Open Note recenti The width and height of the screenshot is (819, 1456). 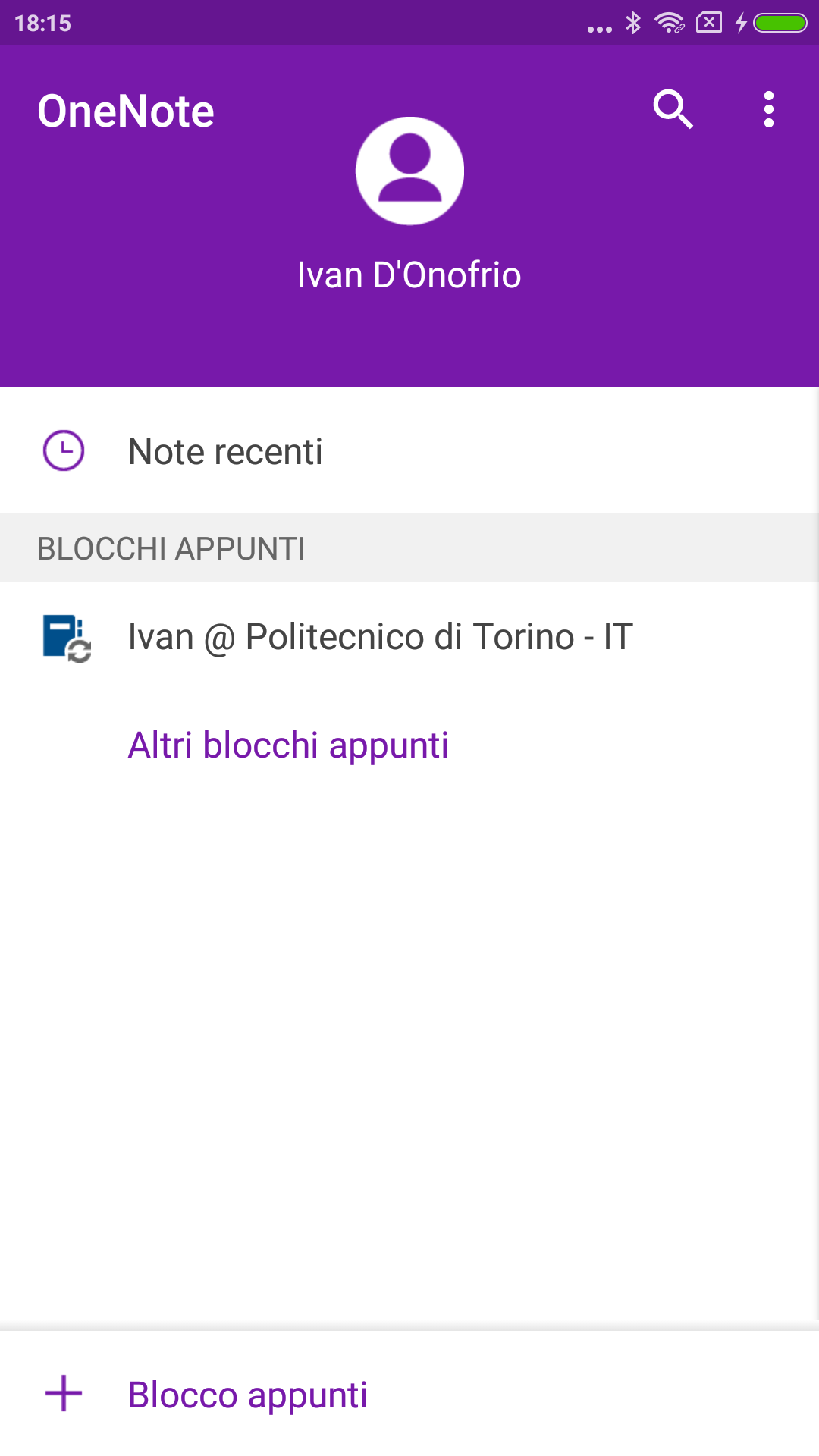pyautogui.click(x=409, y=451)
